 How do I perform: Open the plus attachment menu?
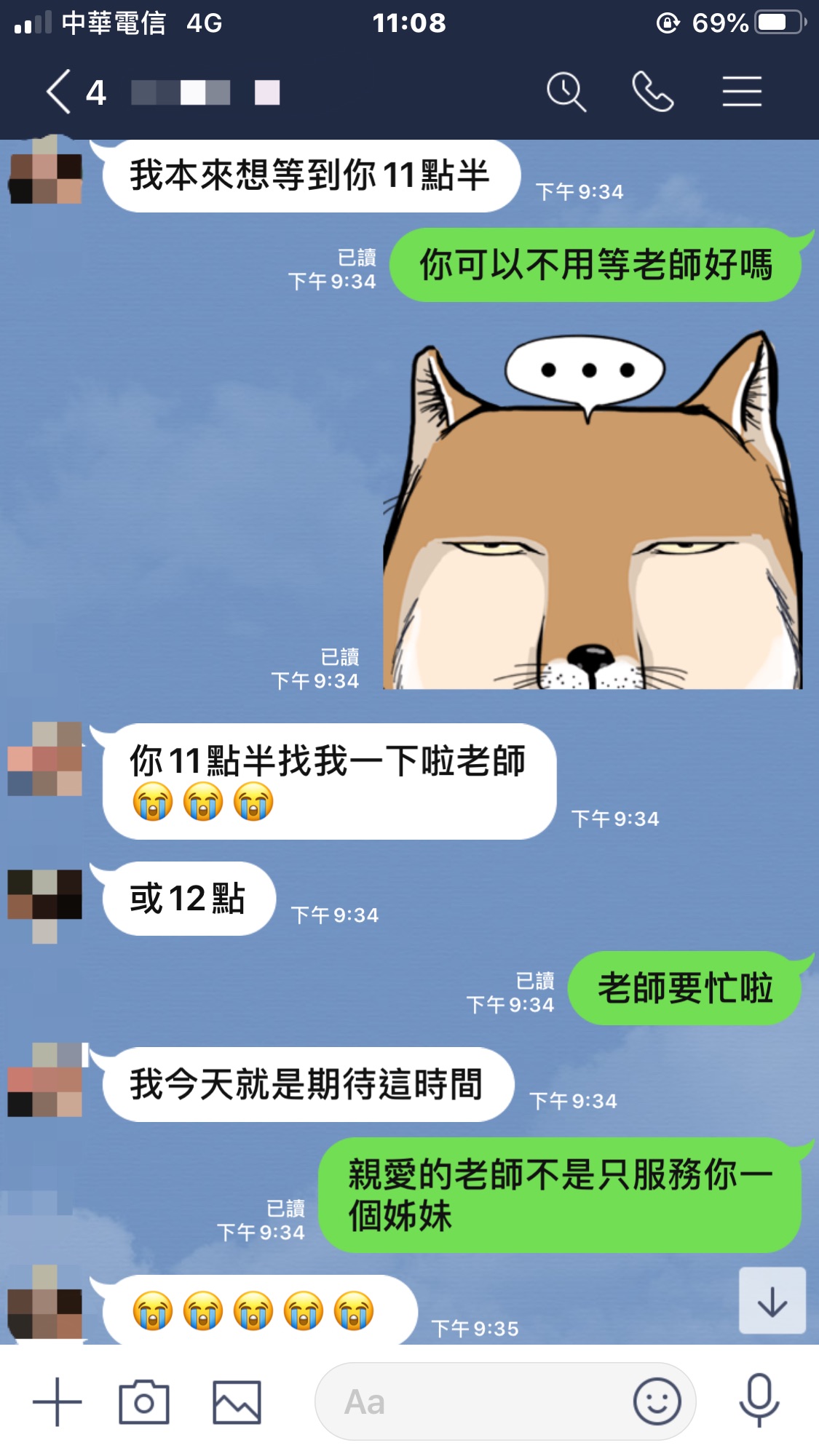pyautogui.click(x=57, y=1401)
